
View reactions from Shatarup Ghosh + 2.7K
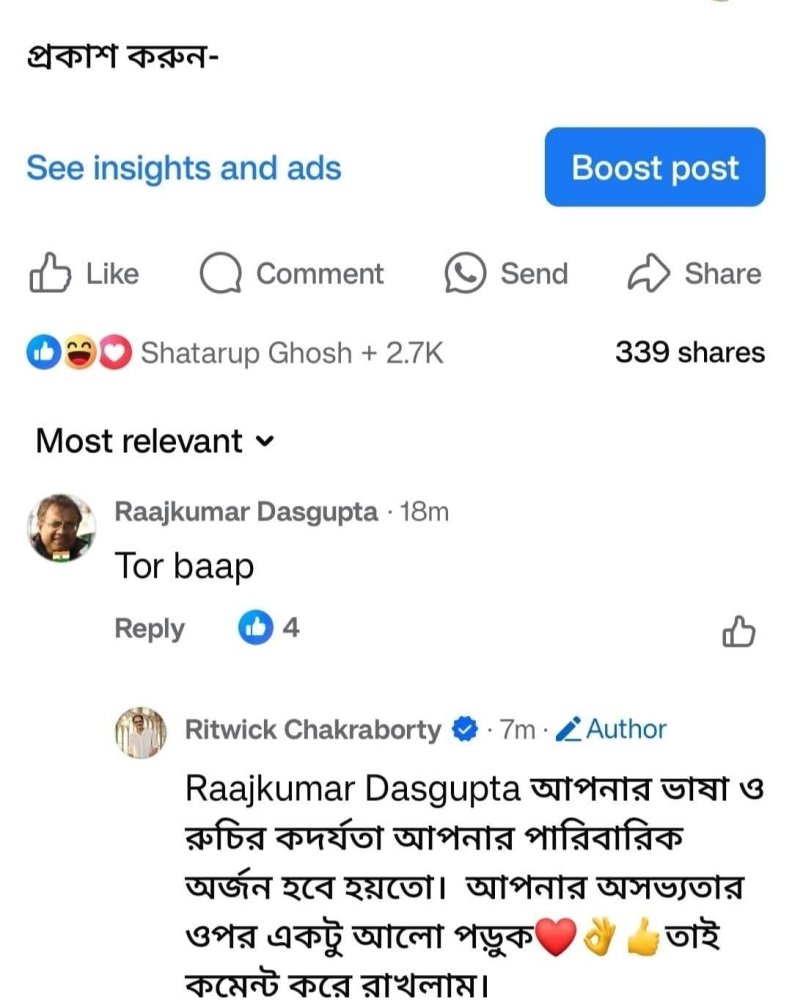[x=235, y=353]
